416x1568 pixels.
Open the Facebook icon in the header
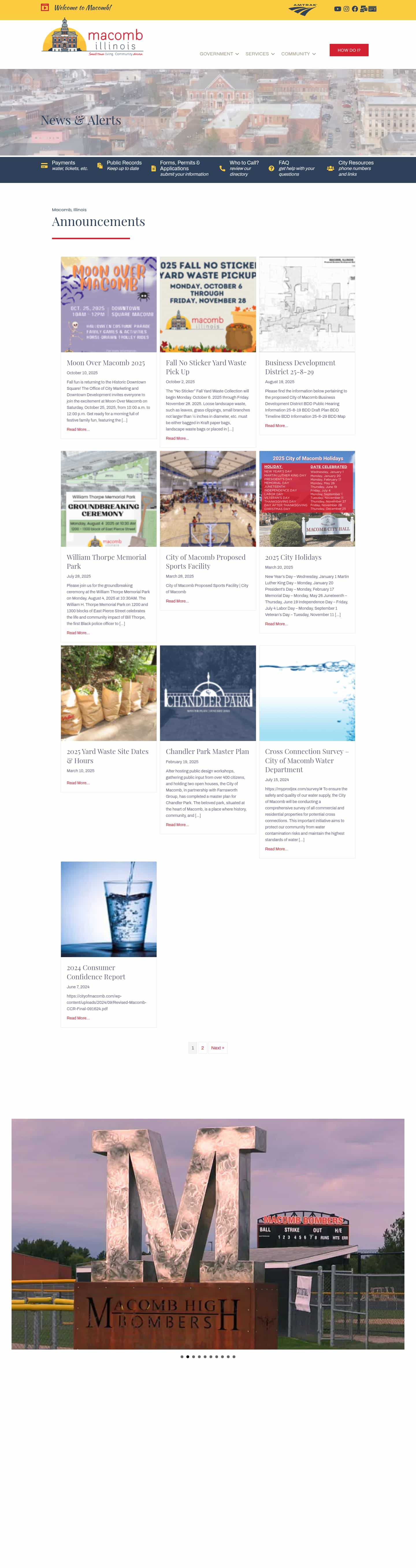pyautogui.click(x=354, y=9)
